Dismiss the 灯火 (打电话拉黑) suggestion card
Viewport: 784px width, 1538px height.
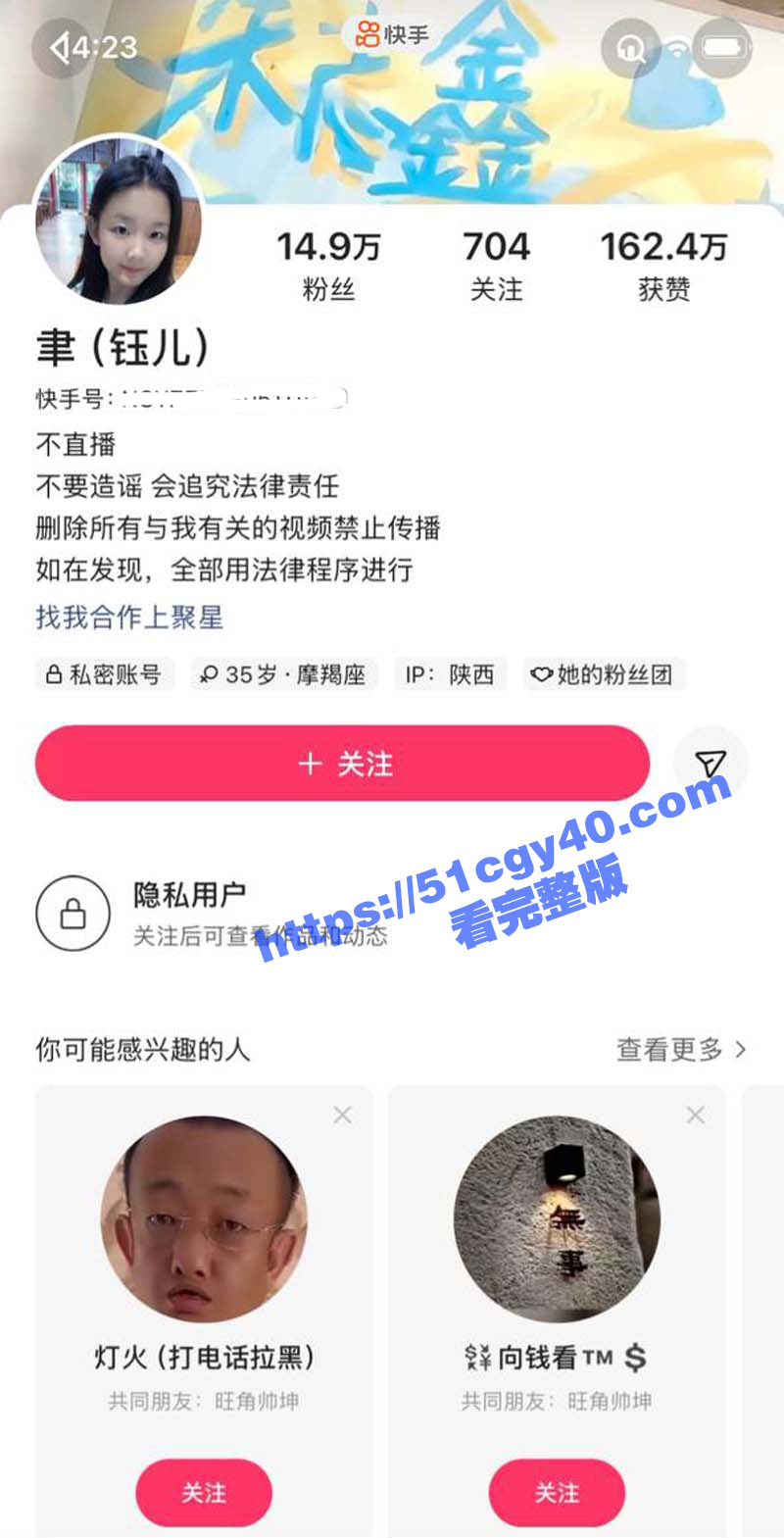pyautogui.click(x=342, y=1115)
